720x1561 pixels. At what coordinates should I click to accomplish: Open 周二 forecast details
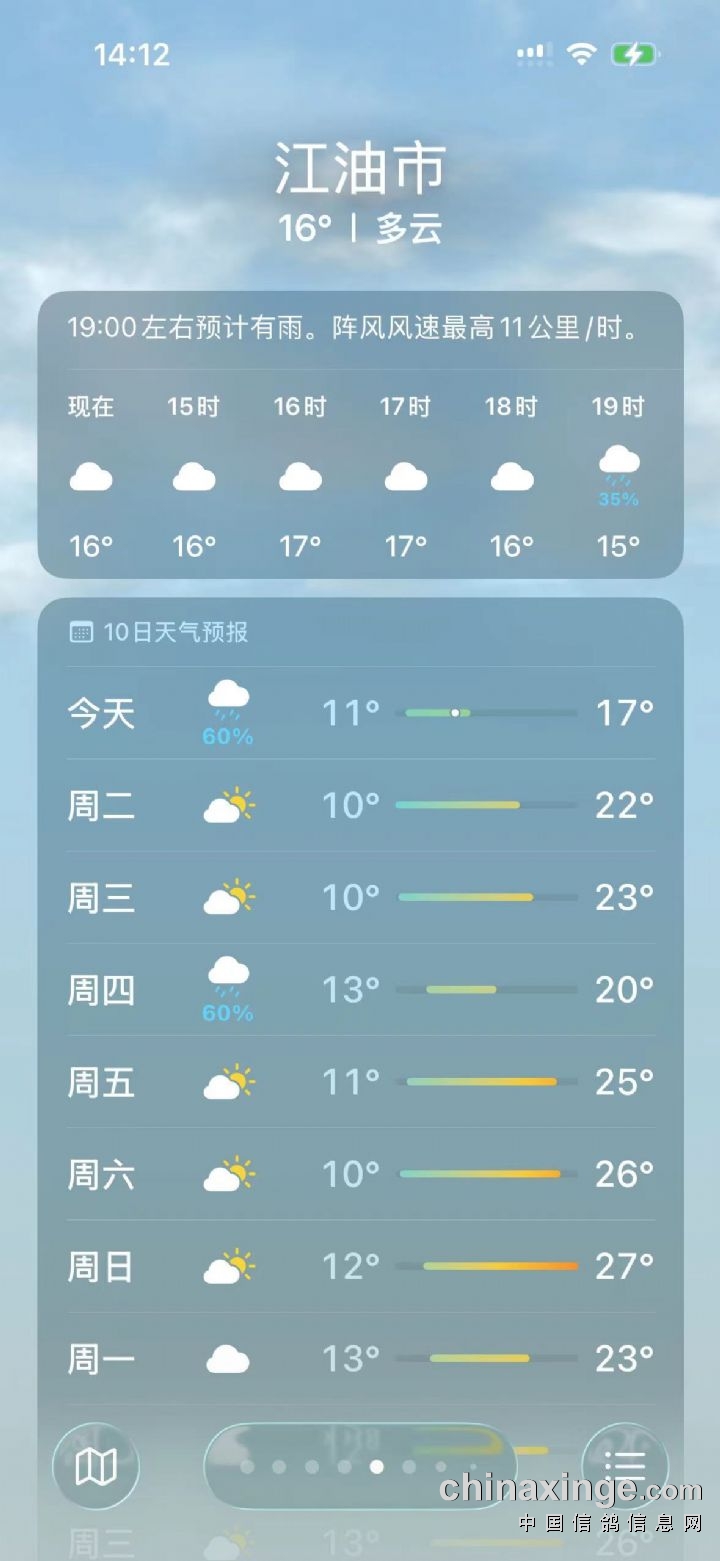click(360, 805)
